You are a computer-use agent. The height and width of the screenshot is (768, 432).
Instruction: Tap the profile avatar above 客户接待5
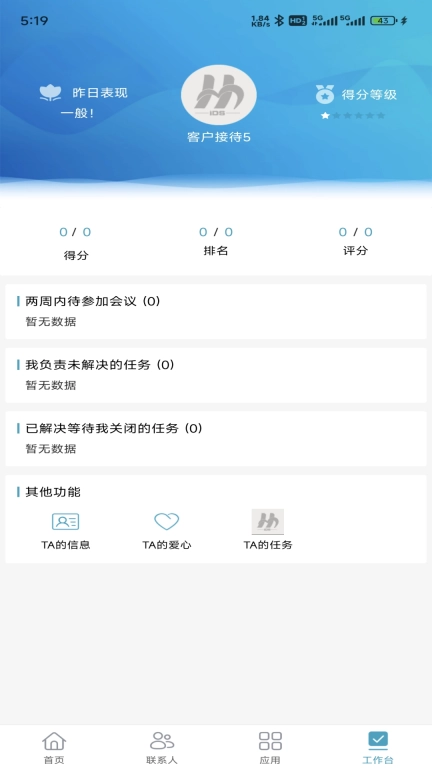pos(218,95)
